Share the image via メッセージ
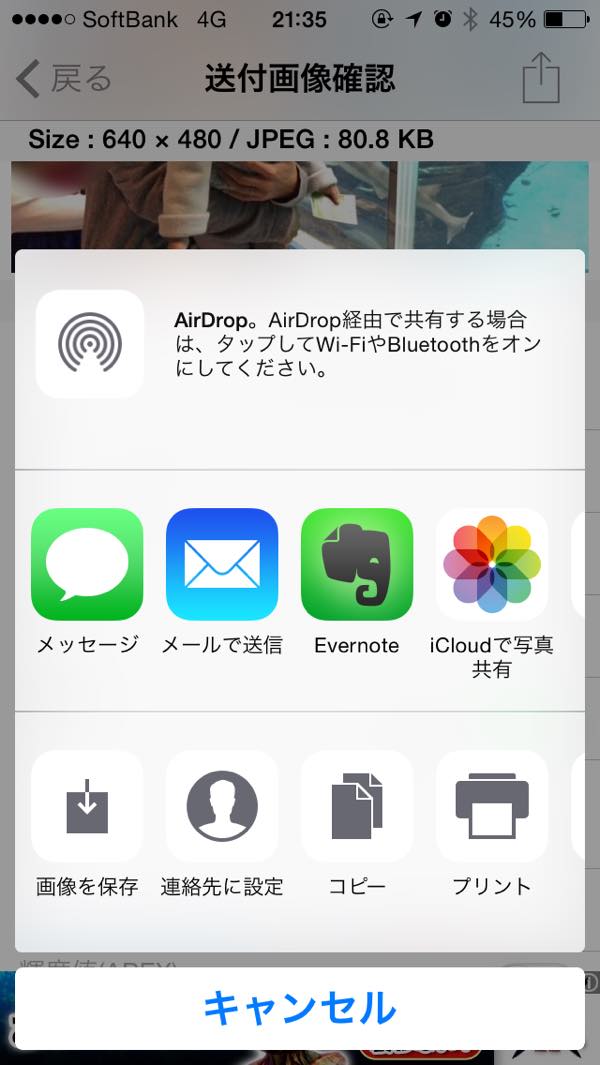600x1065 pixels. [87, 564]
